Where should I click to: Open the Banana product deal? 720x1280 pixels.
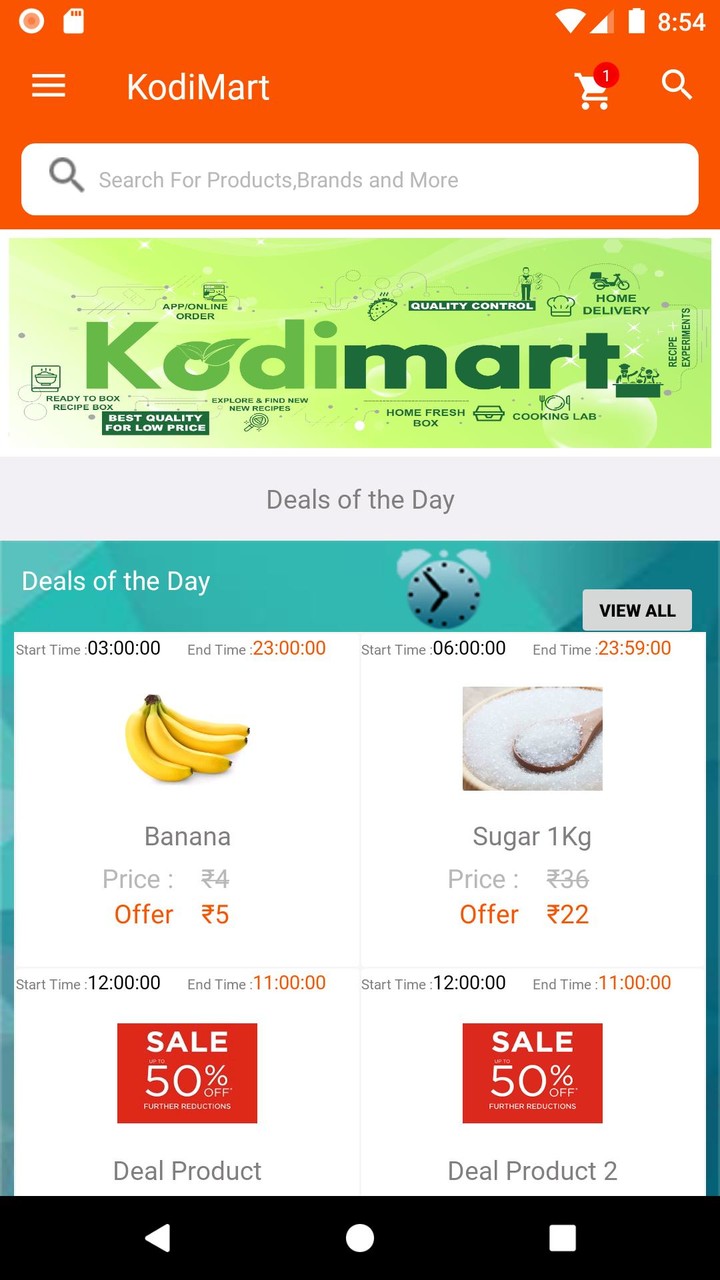pos(187,836)
